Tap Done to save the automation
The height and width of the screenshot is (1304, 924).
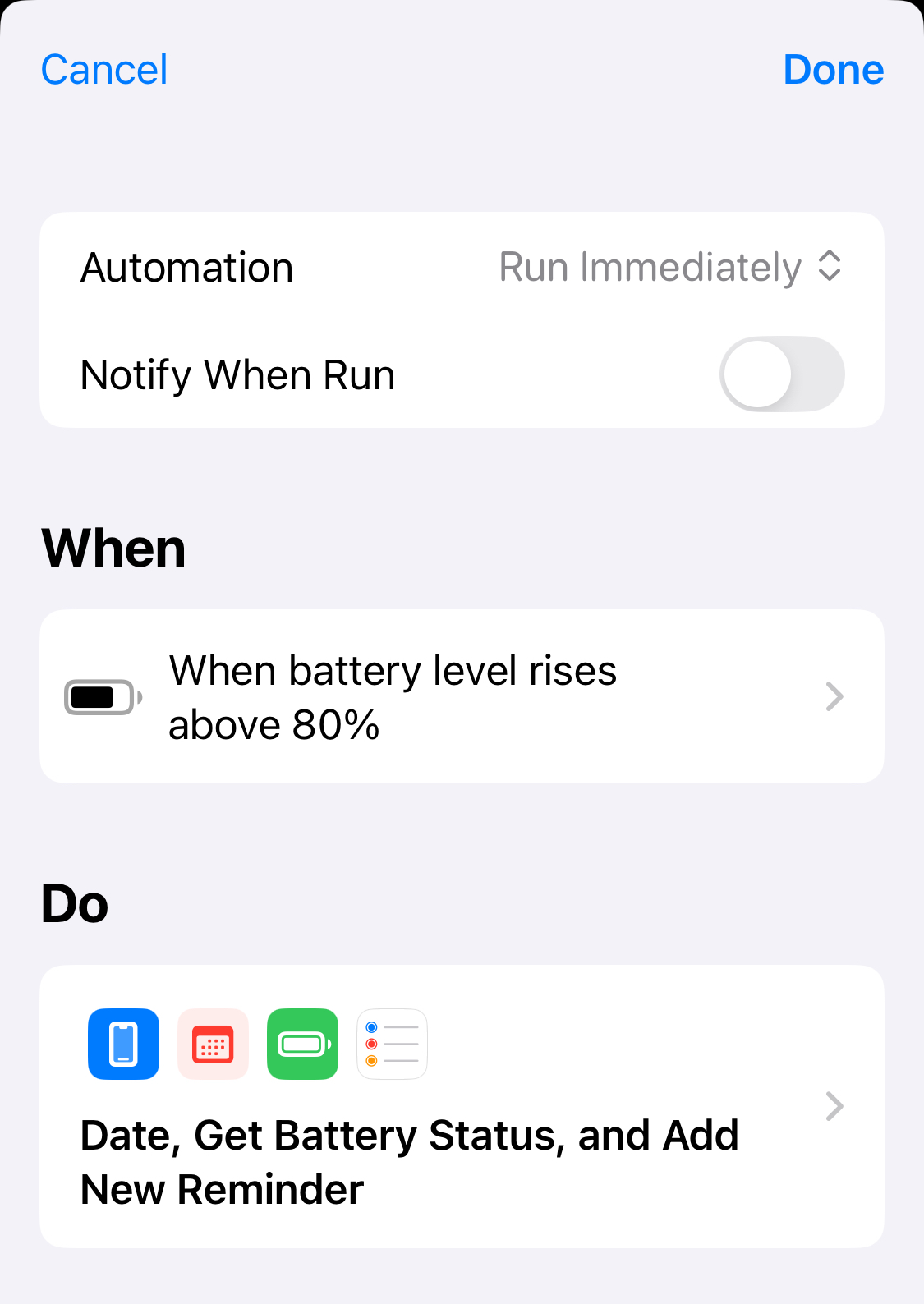coord(834,70)
